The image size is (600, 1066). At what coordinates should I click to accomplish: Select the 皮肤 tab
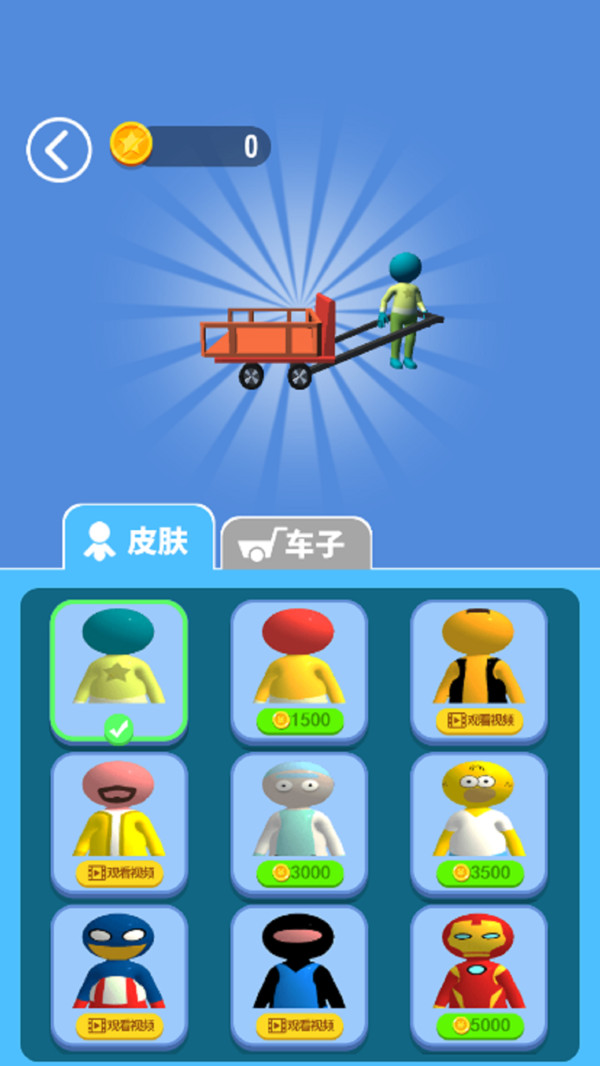(139, 540)
